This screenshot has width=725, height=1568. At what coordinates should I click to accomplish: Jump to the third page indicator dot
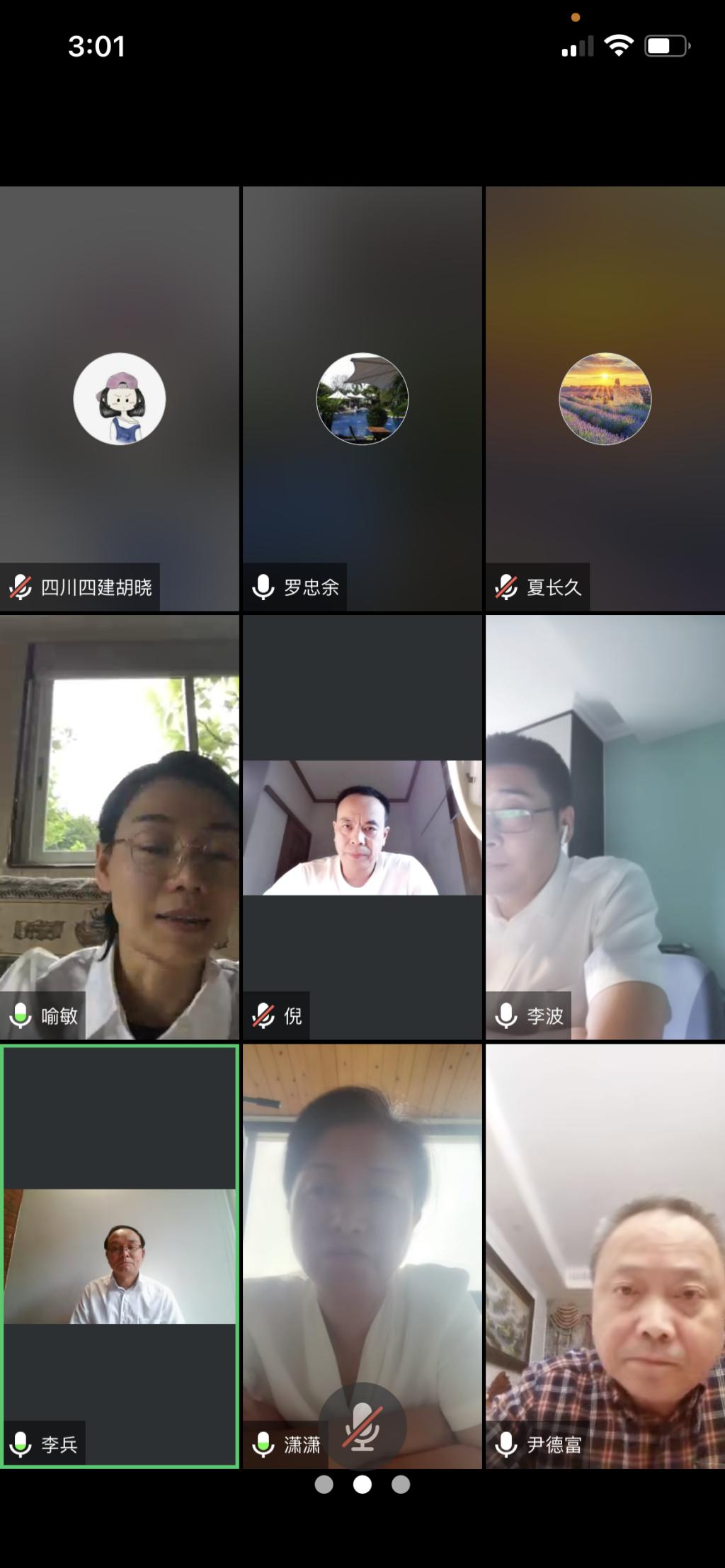[x=401, y=1485]
